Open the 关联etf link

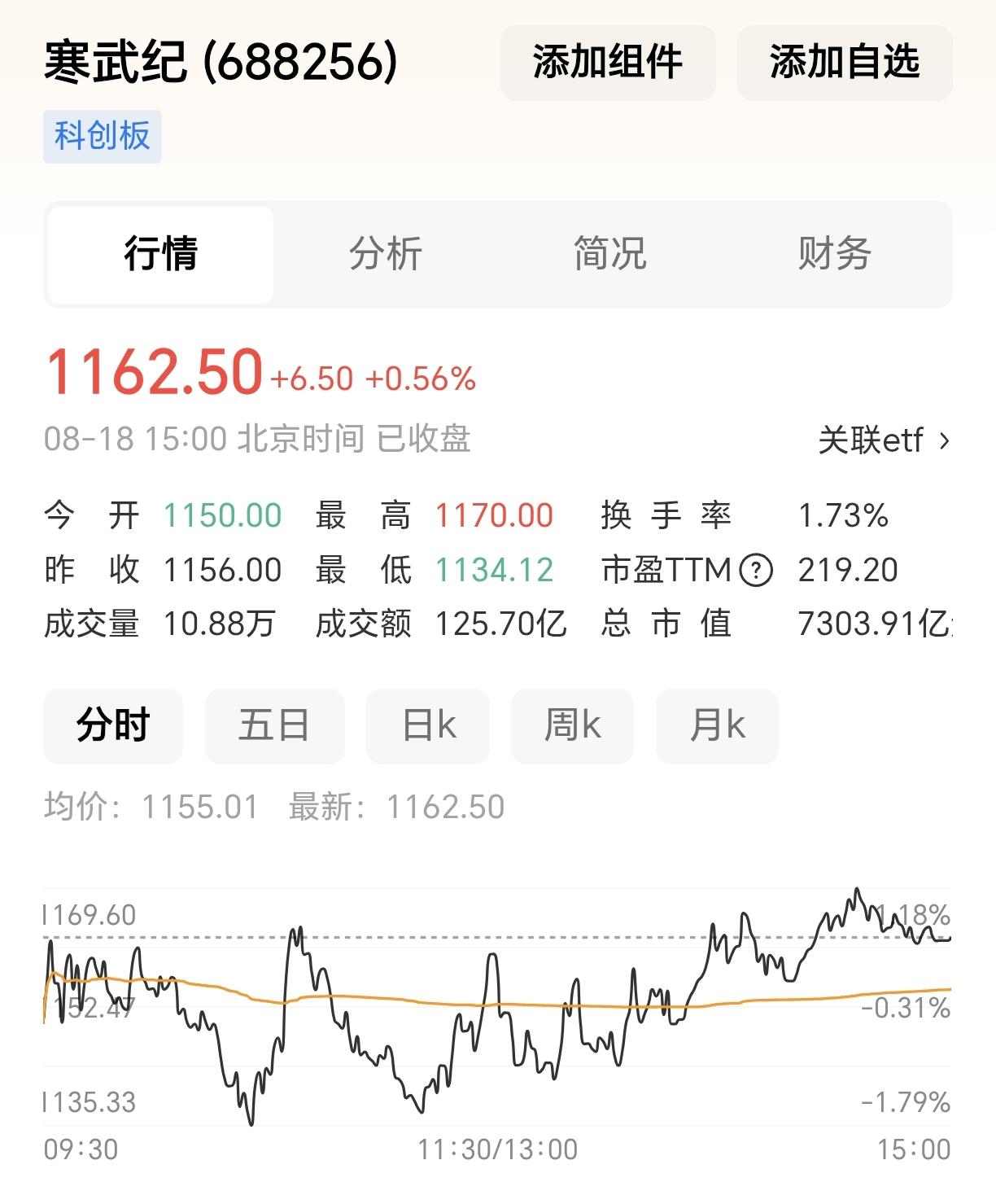[x=885, y=440]
